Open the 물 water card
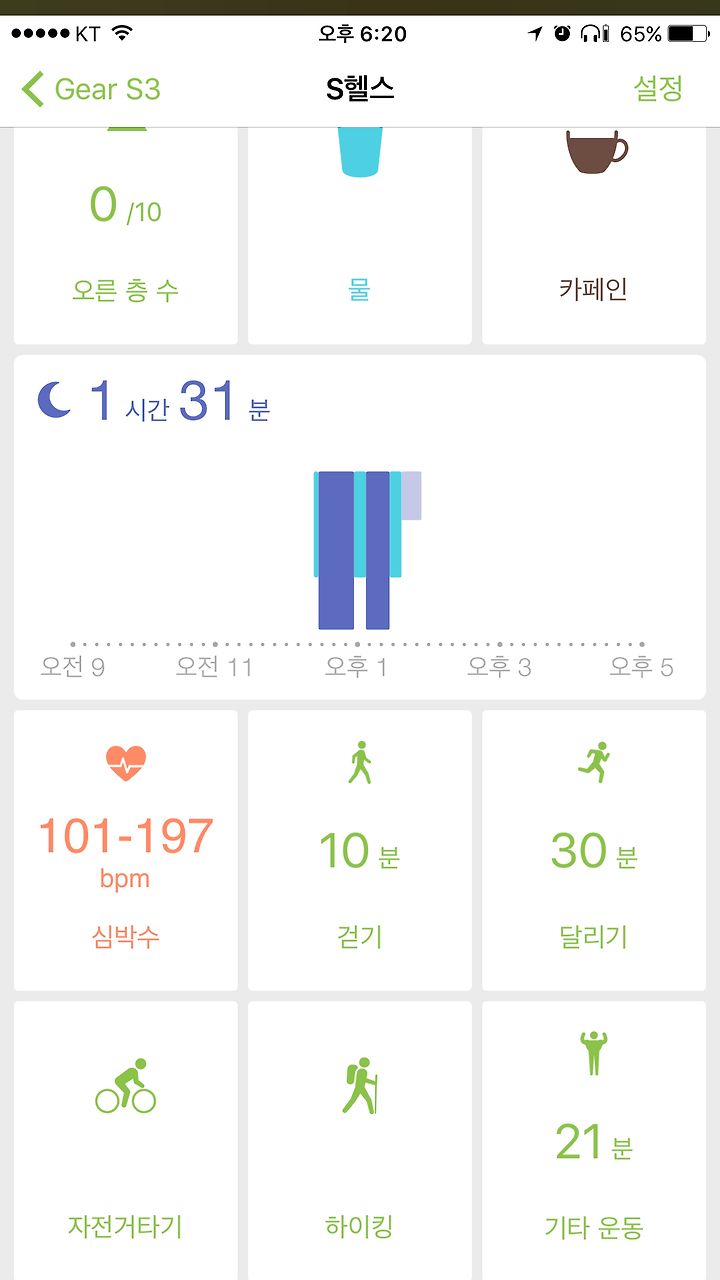 pyautogui.click(x=360, y=237)
